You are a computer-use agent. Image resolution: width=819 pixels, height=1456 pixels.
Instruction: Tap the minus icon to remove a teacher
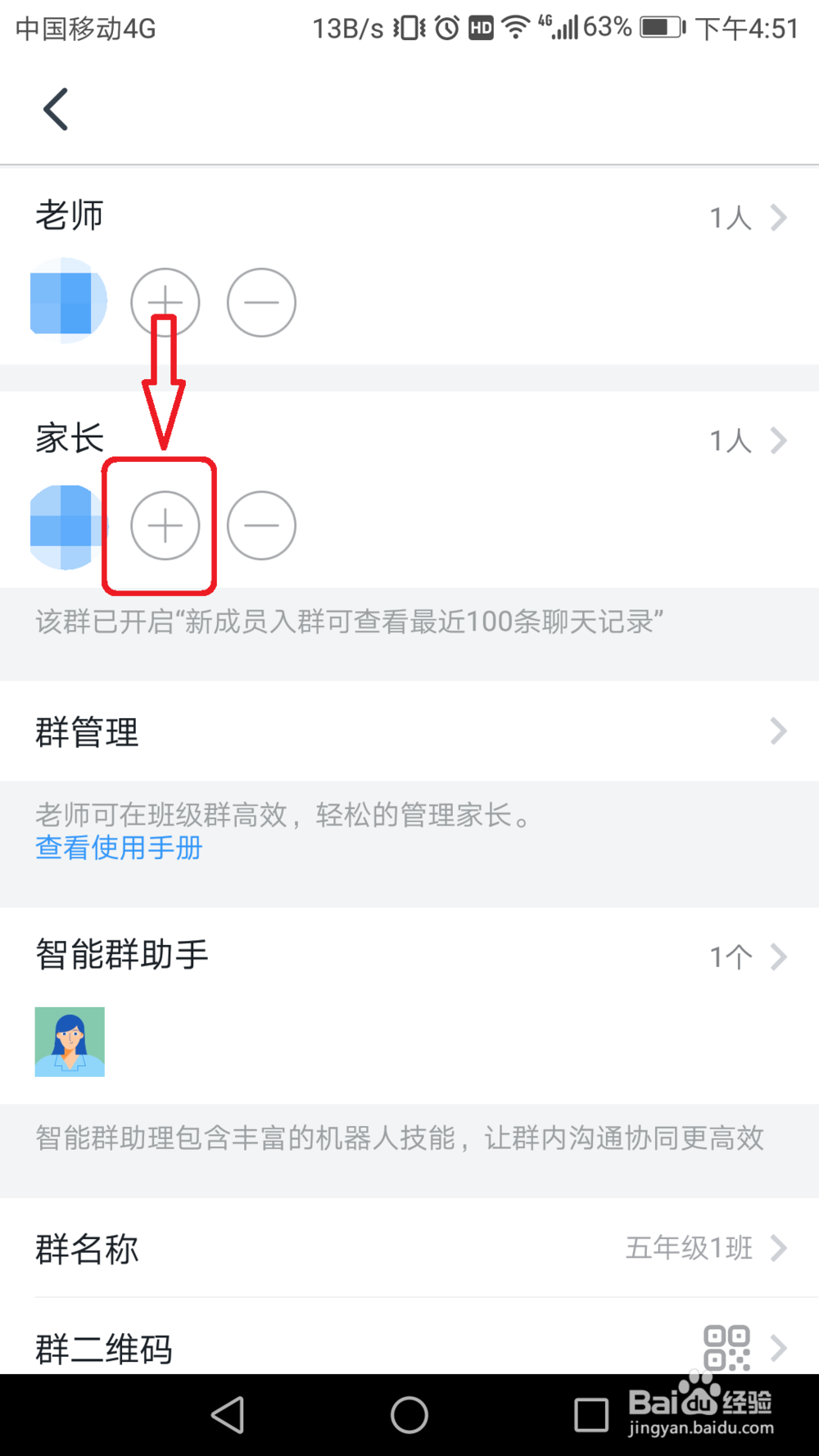[261, 302]
